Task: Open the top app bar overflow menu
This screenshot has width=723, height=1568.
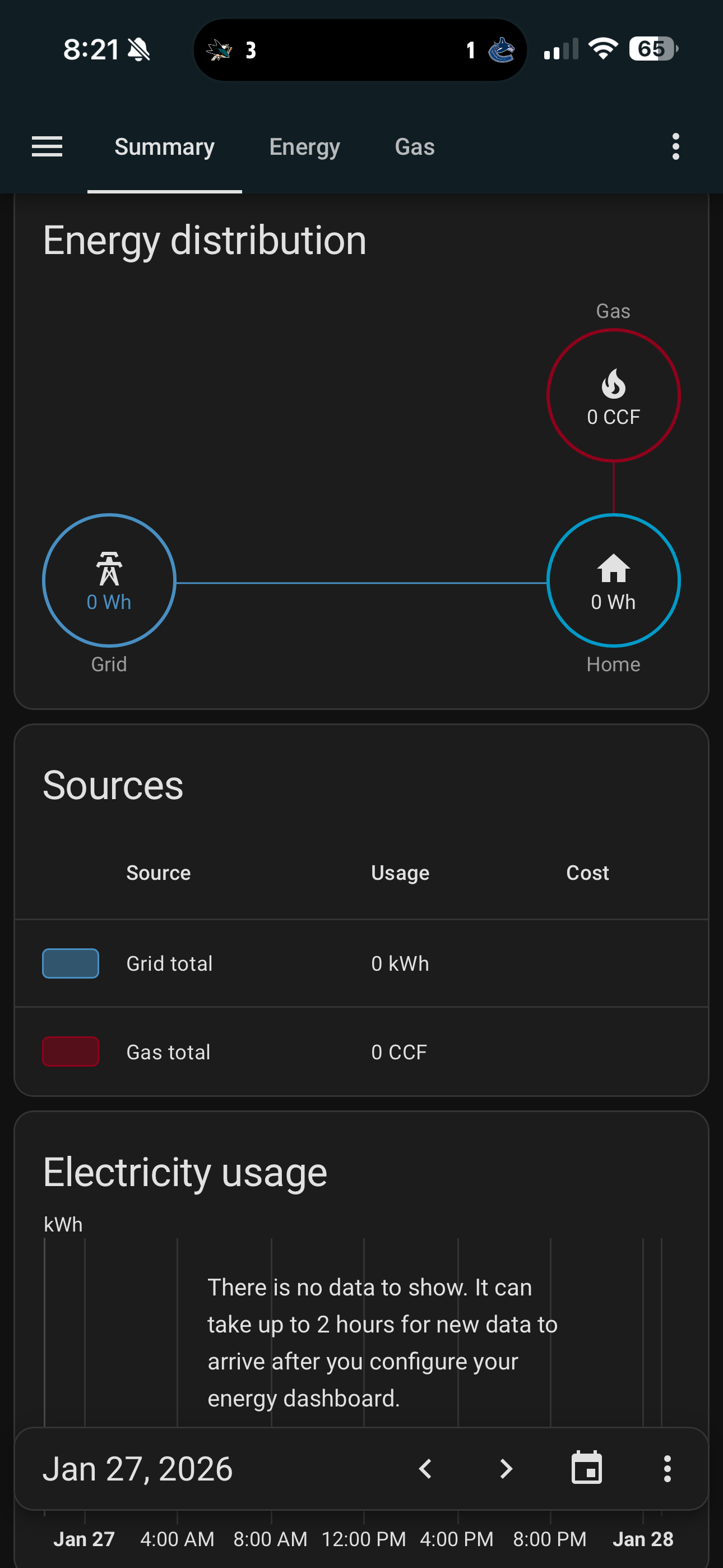Action: pos(675,147)
